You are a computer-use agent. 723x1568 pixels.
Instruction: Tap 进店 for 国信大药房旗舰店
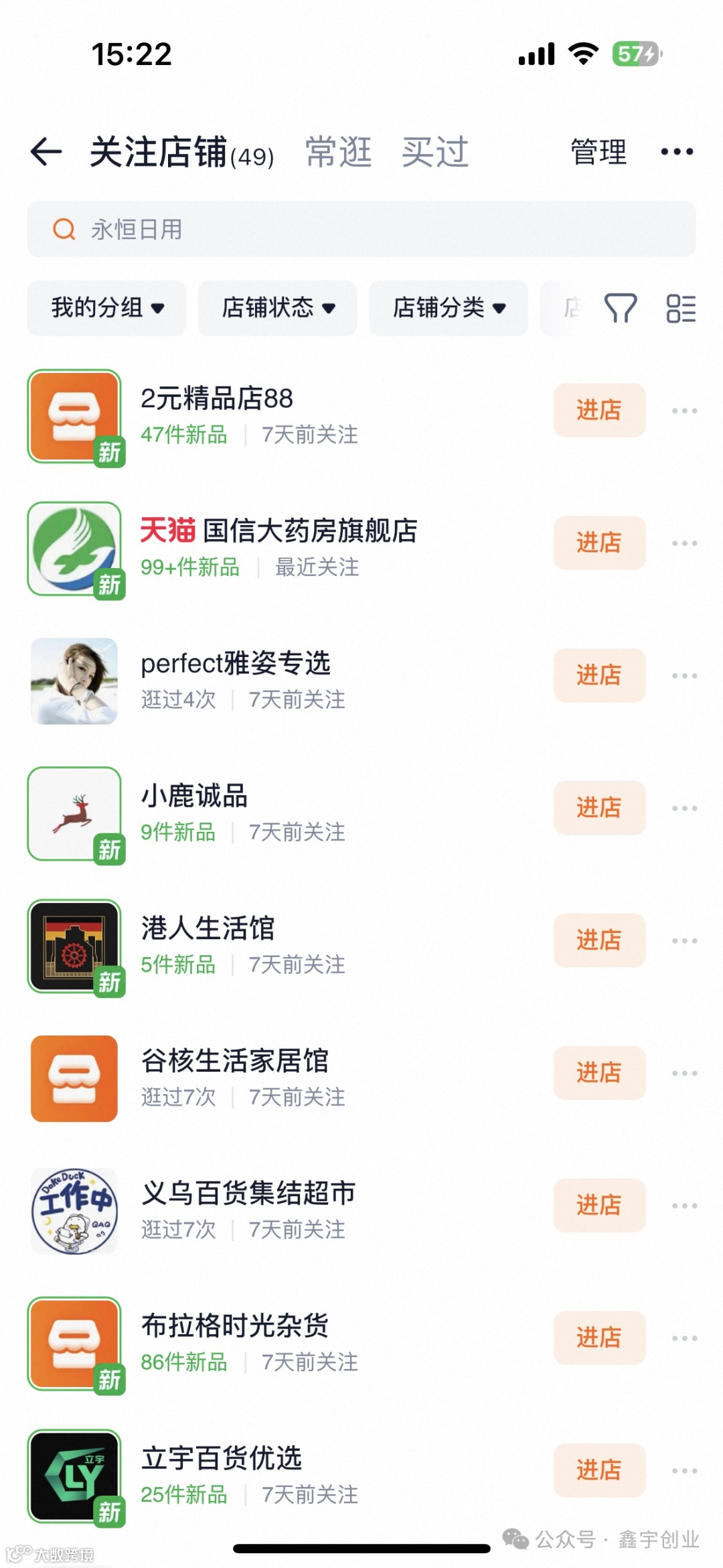point(599,543)
